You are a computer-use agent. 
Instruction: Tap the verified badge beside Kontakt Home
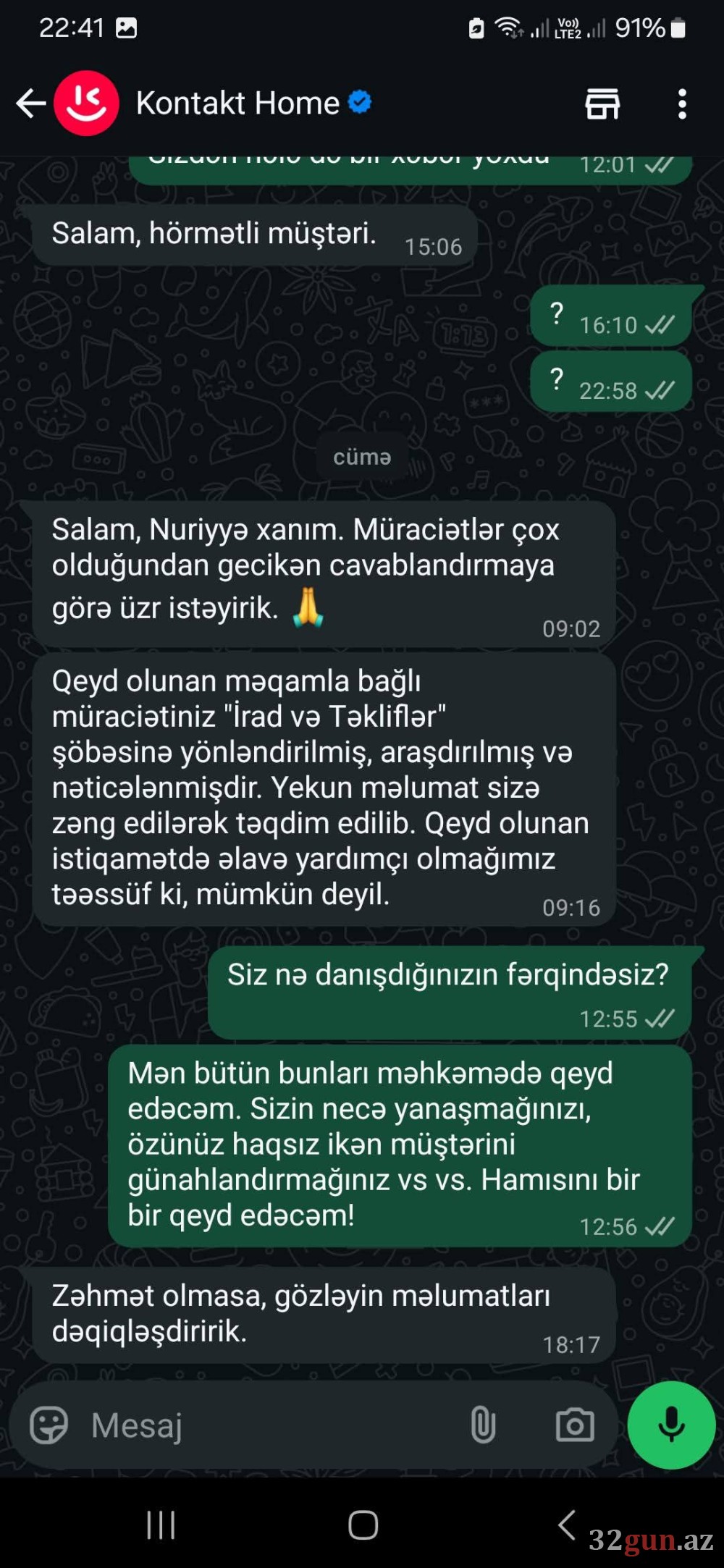pyautogui.click(x=358, y=103)
